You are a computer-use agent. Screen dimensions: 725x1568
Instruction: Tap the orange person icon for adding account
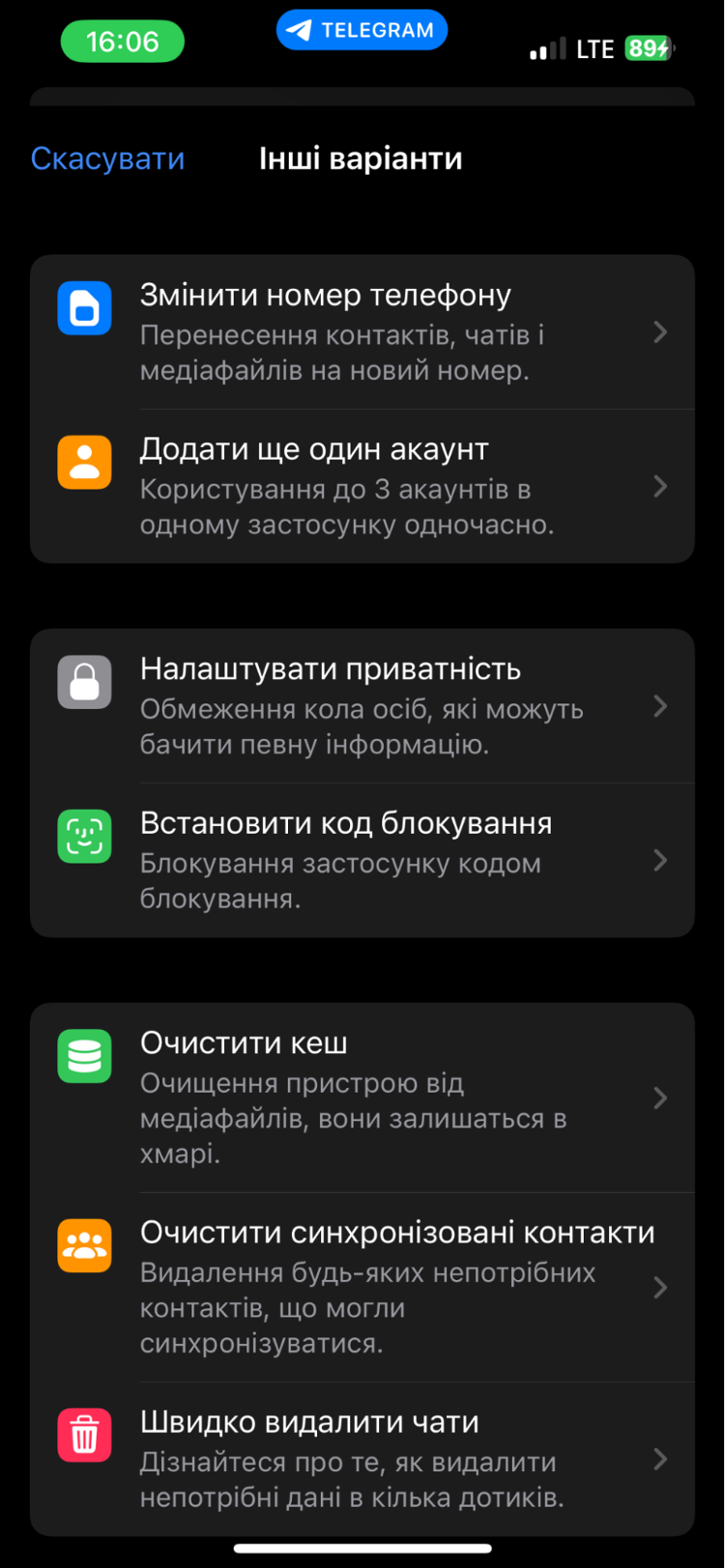tap(84, 463)
